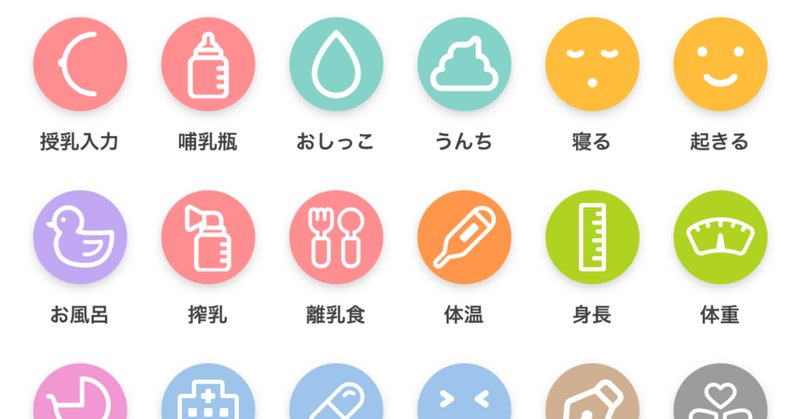Screen dimensions: 800x419
Task: Record sleep start with 寝る
Action: coord(592,64)
